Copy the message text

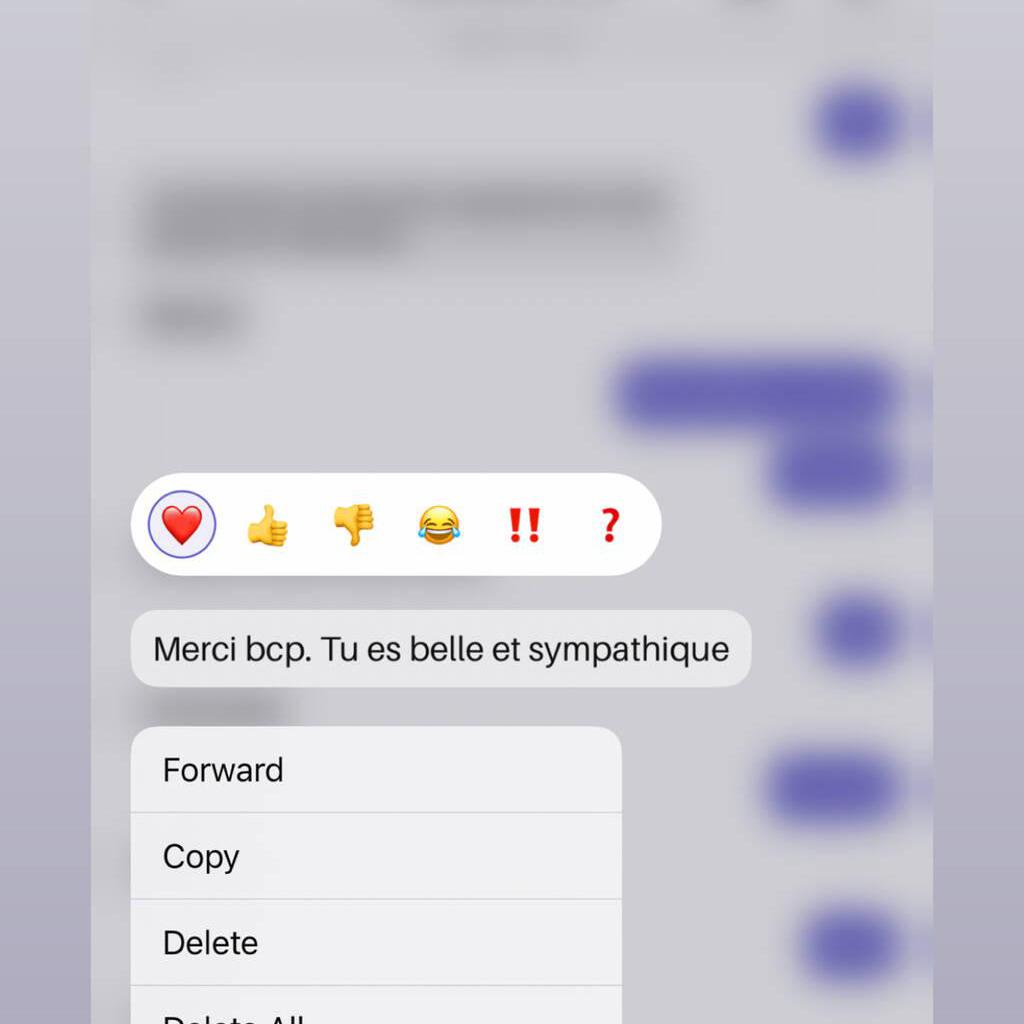pyautogui.click(x=375, y=856)
